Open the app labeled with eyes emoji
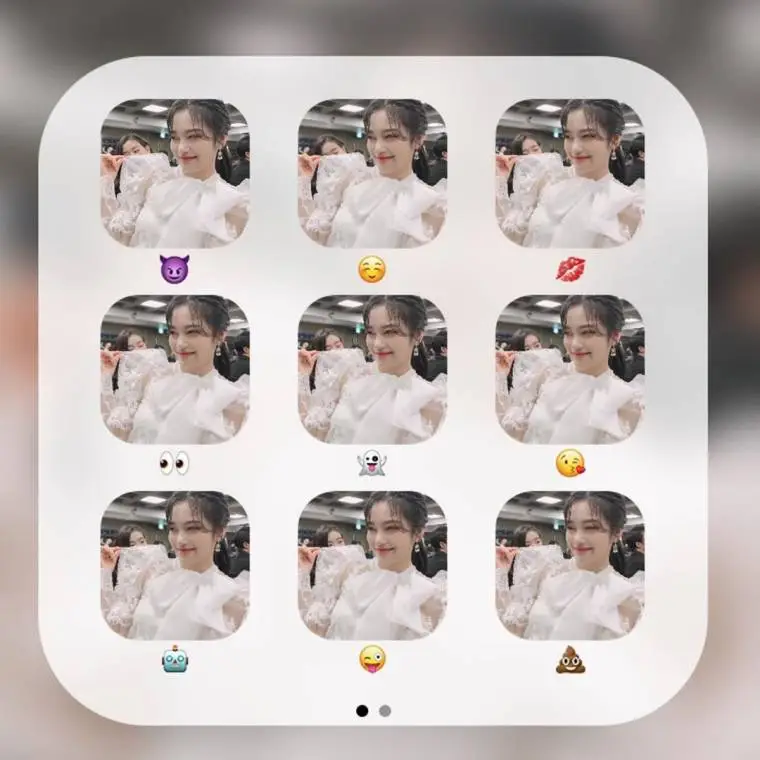Viewport: 760px width, 760px height. (x=174, y=369)
